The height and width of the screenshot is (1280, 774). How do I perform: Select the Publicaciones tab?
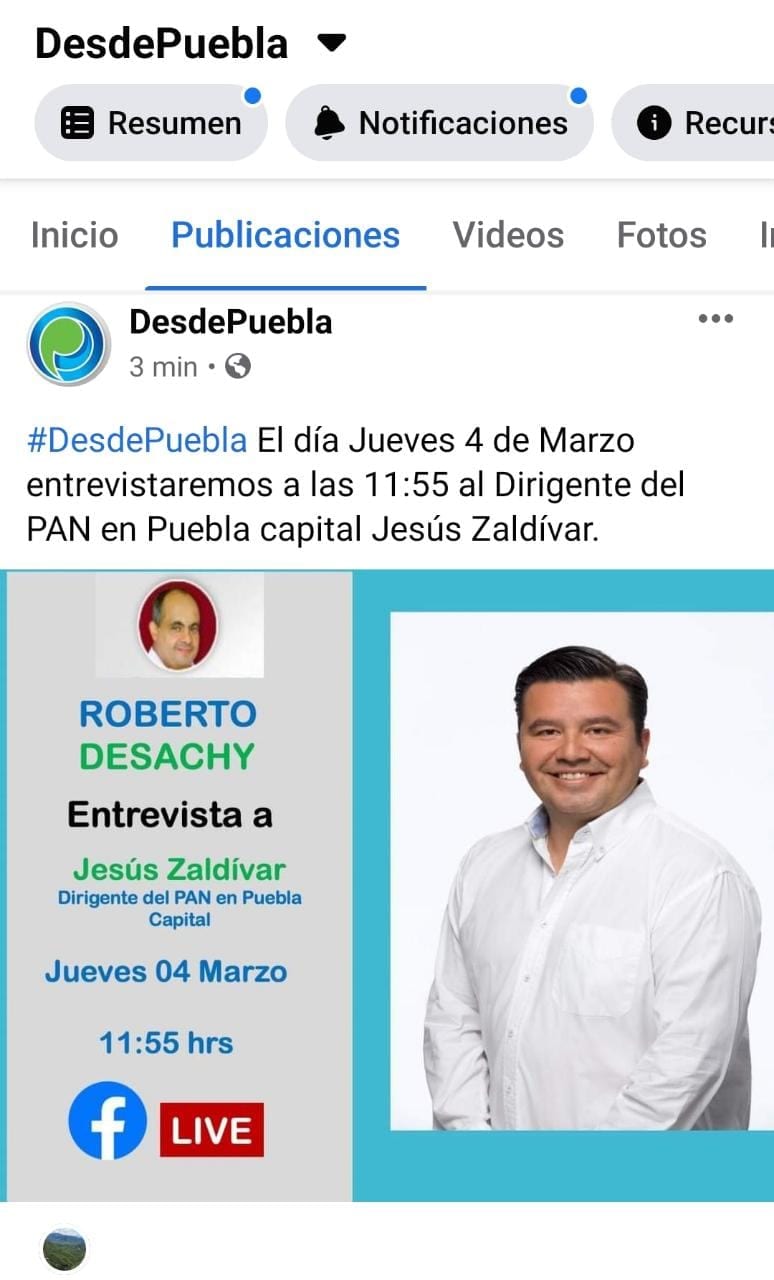click(x=285, y=235)
